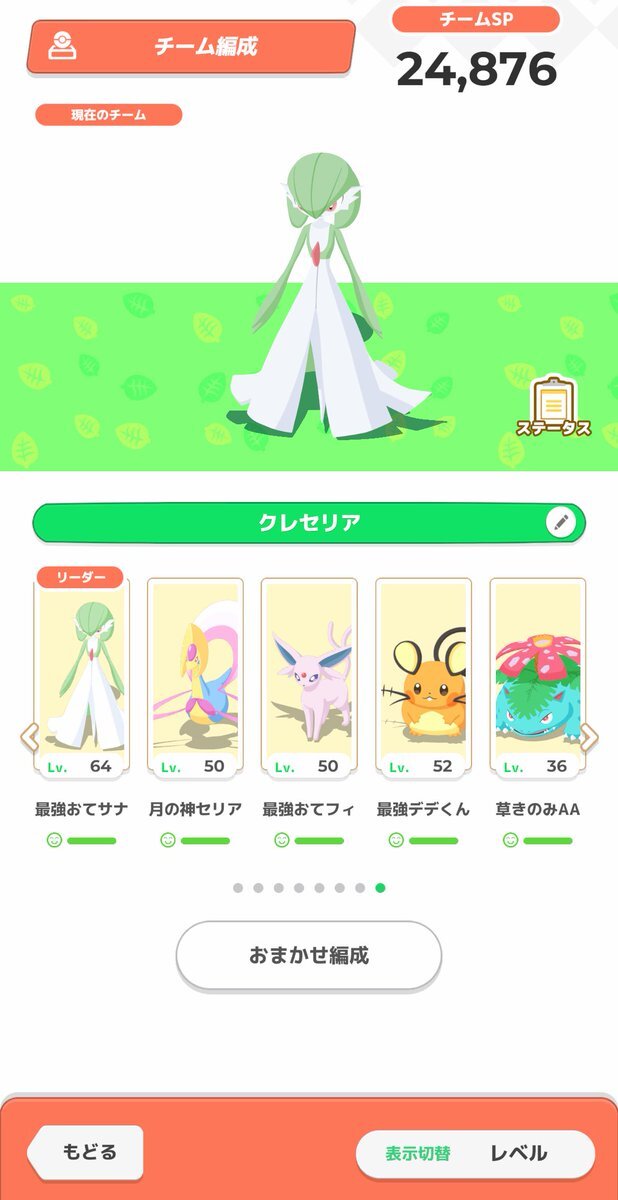This screenshot has height=1200, width=618.
Task: Select the 月の神セリア card
Action: pos(195,679)
